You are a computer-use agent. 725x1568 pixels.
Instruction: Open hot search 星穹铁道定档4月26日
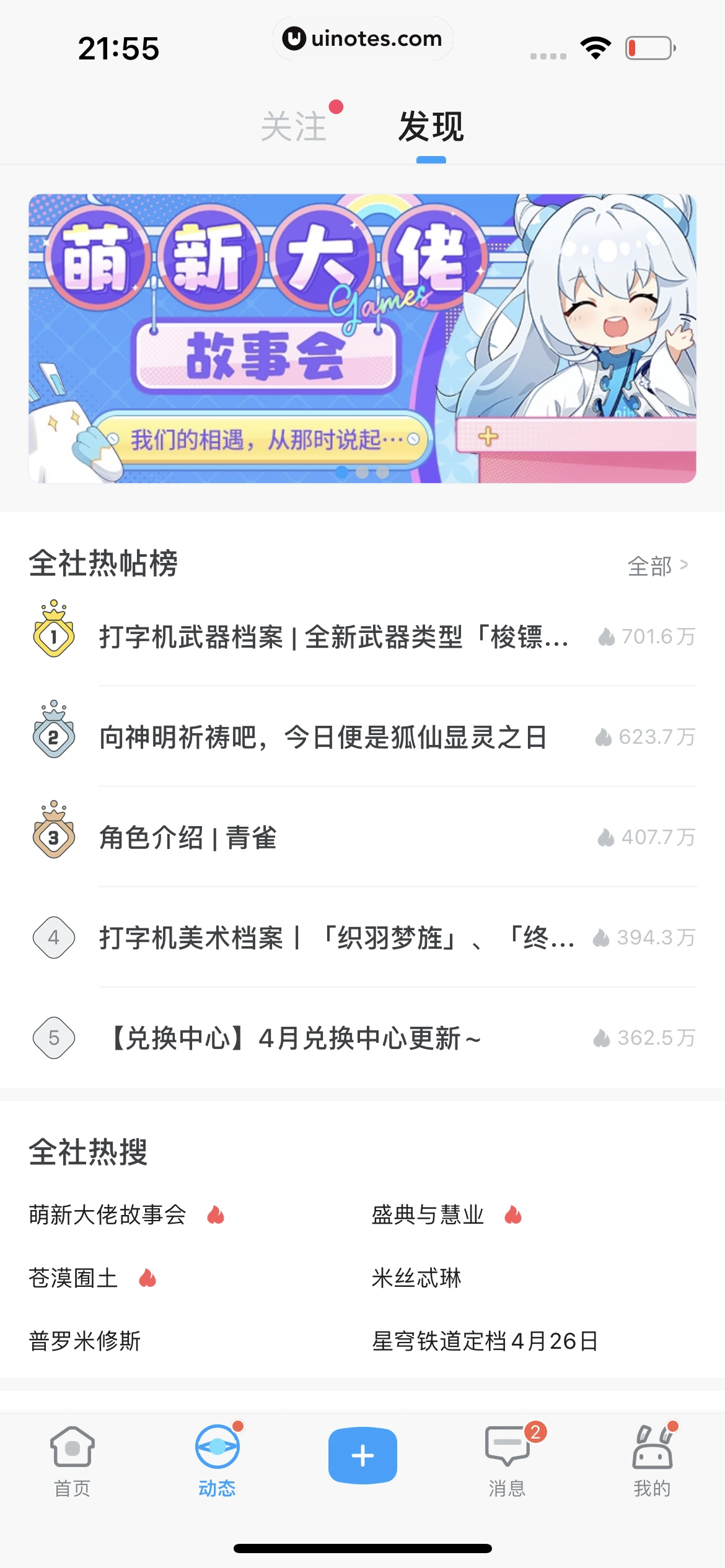click(x=485, y=1341)
